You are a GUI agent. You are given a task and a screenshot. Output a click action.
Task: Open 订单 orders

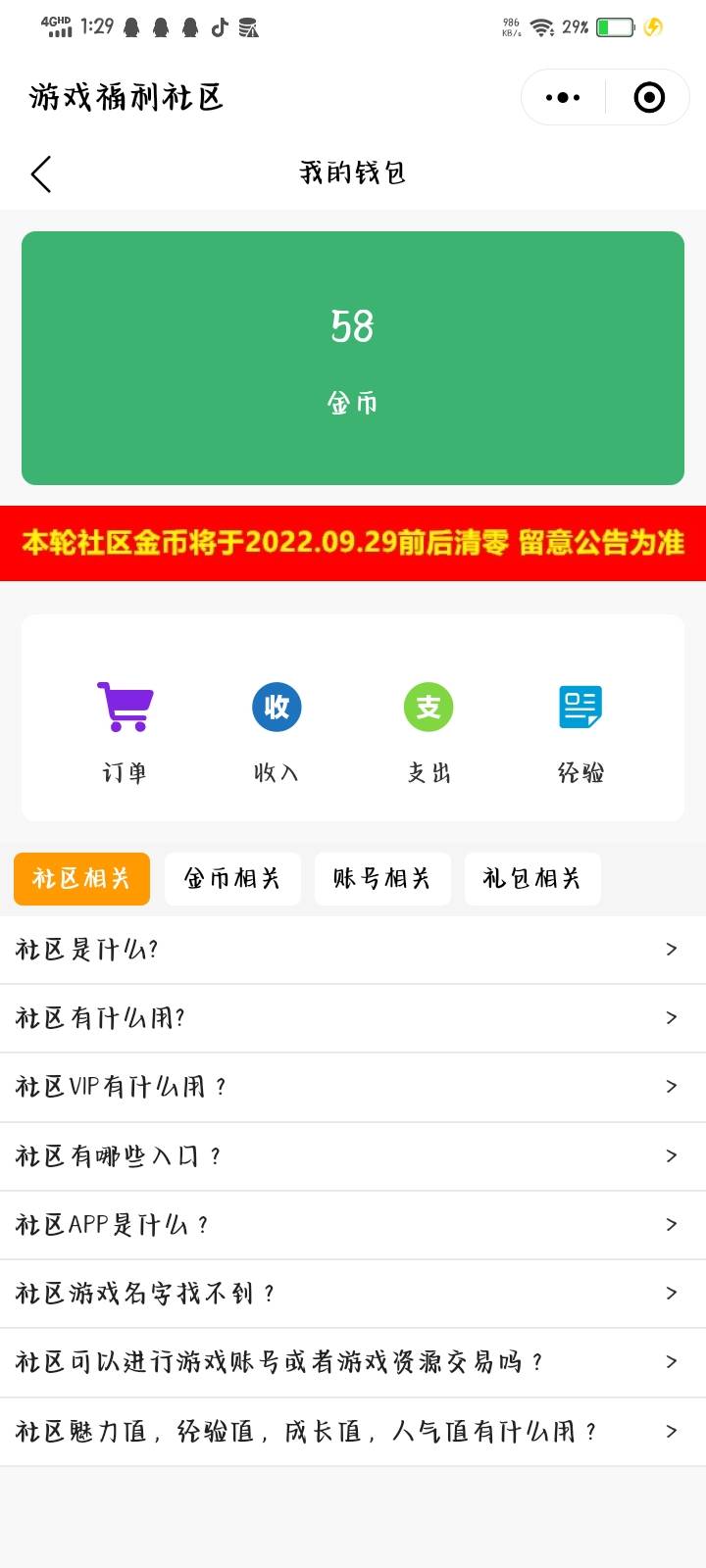125,732
